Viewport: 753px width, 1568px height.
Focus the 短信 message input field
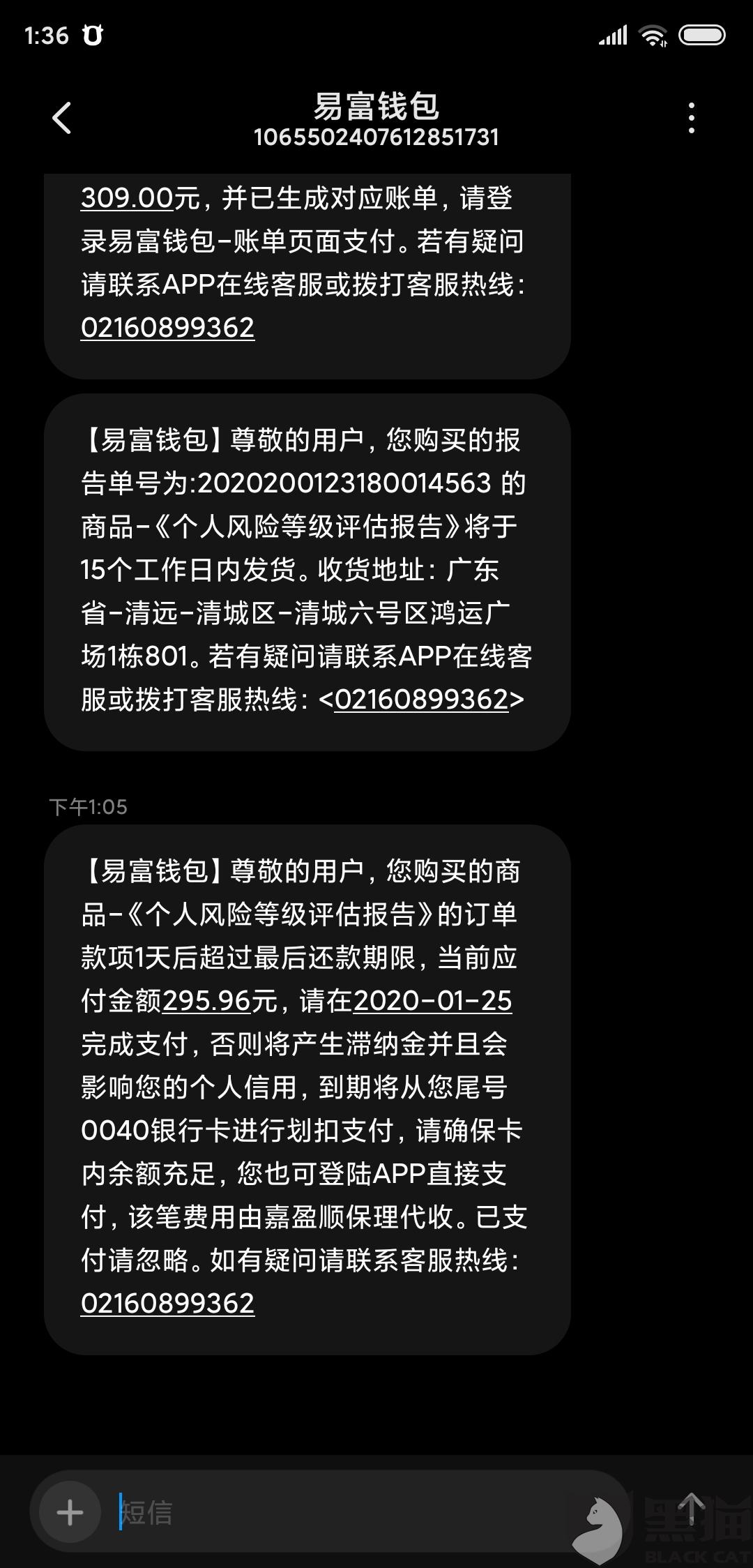pyautogui.click(x=349, y=1512)
